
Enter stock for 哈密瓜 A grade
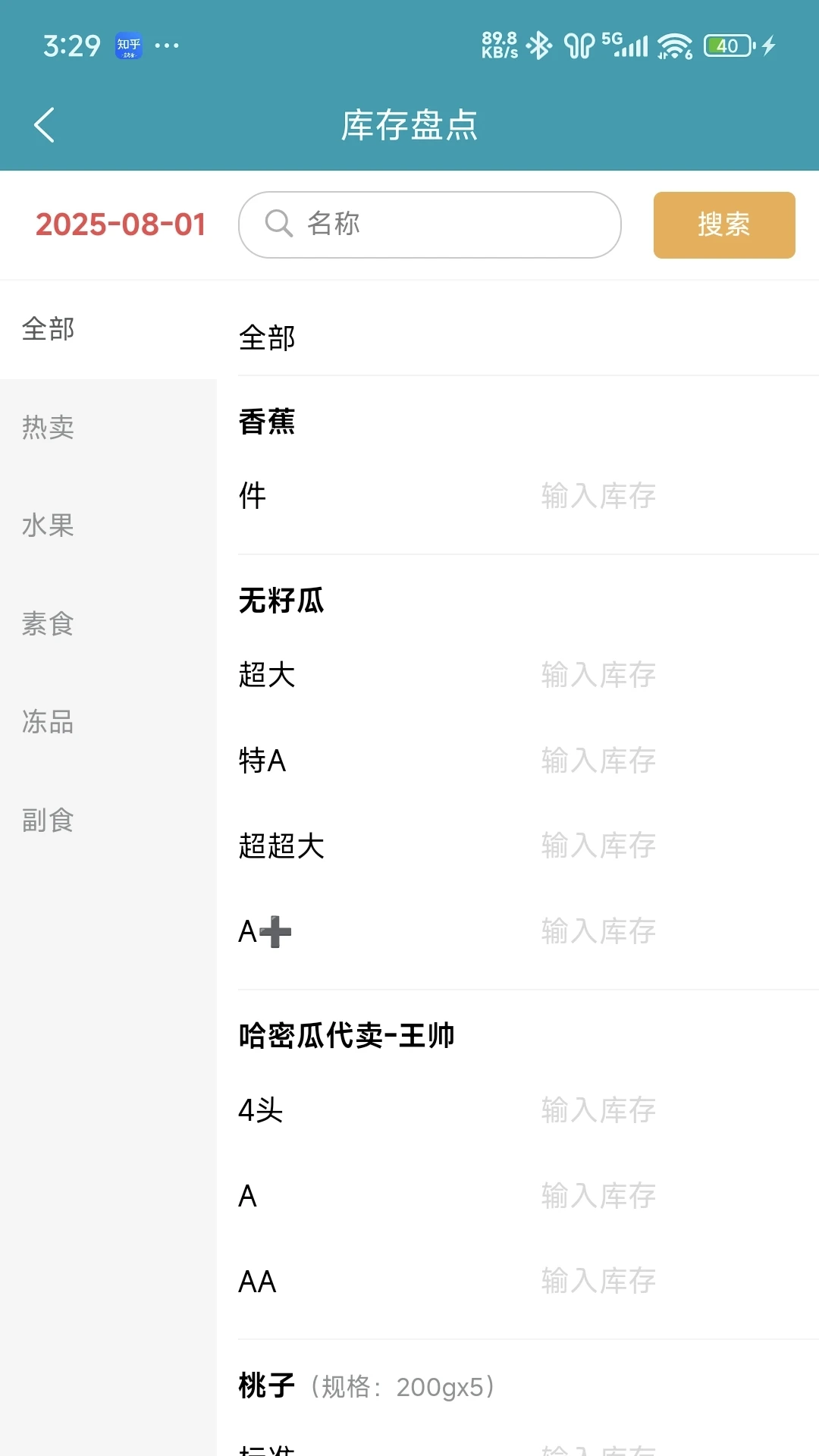tap(598, 1196)
